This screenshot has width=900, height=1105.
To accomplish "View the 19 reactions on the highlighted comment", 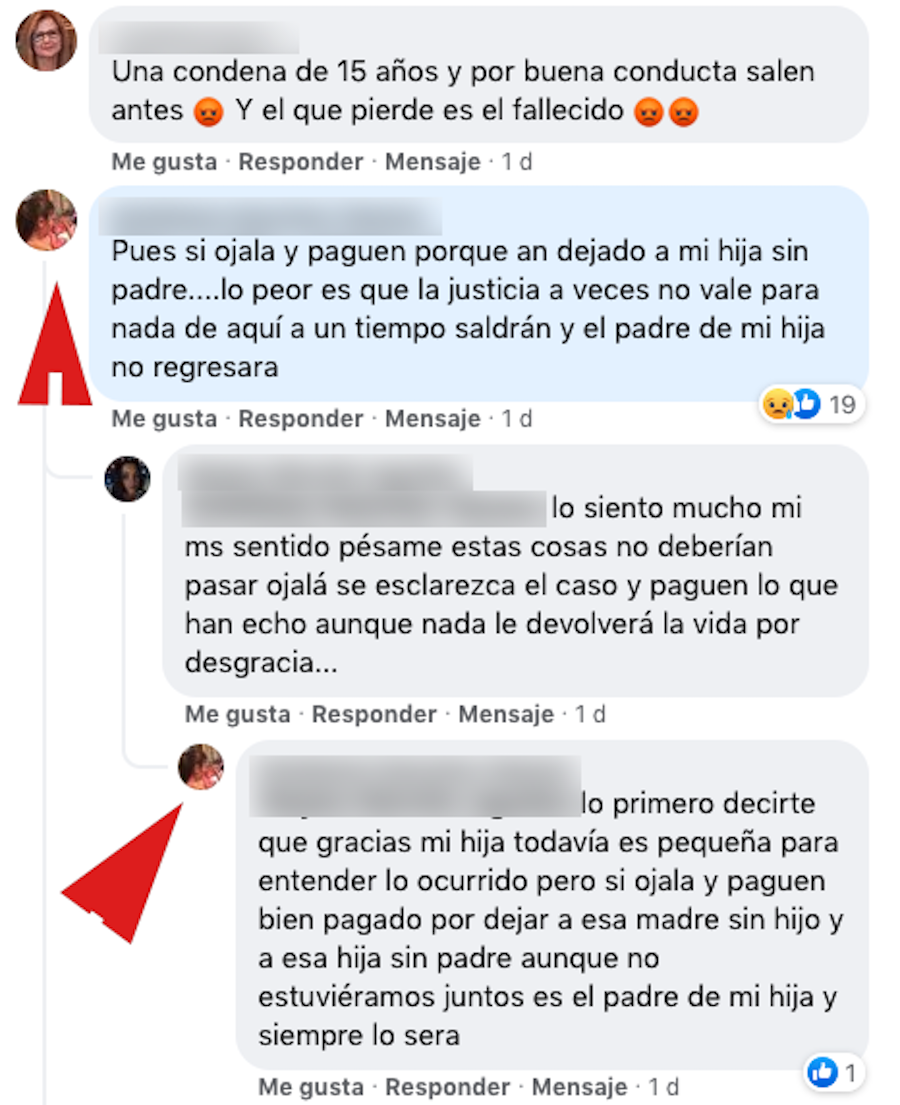I will point(810,404).
